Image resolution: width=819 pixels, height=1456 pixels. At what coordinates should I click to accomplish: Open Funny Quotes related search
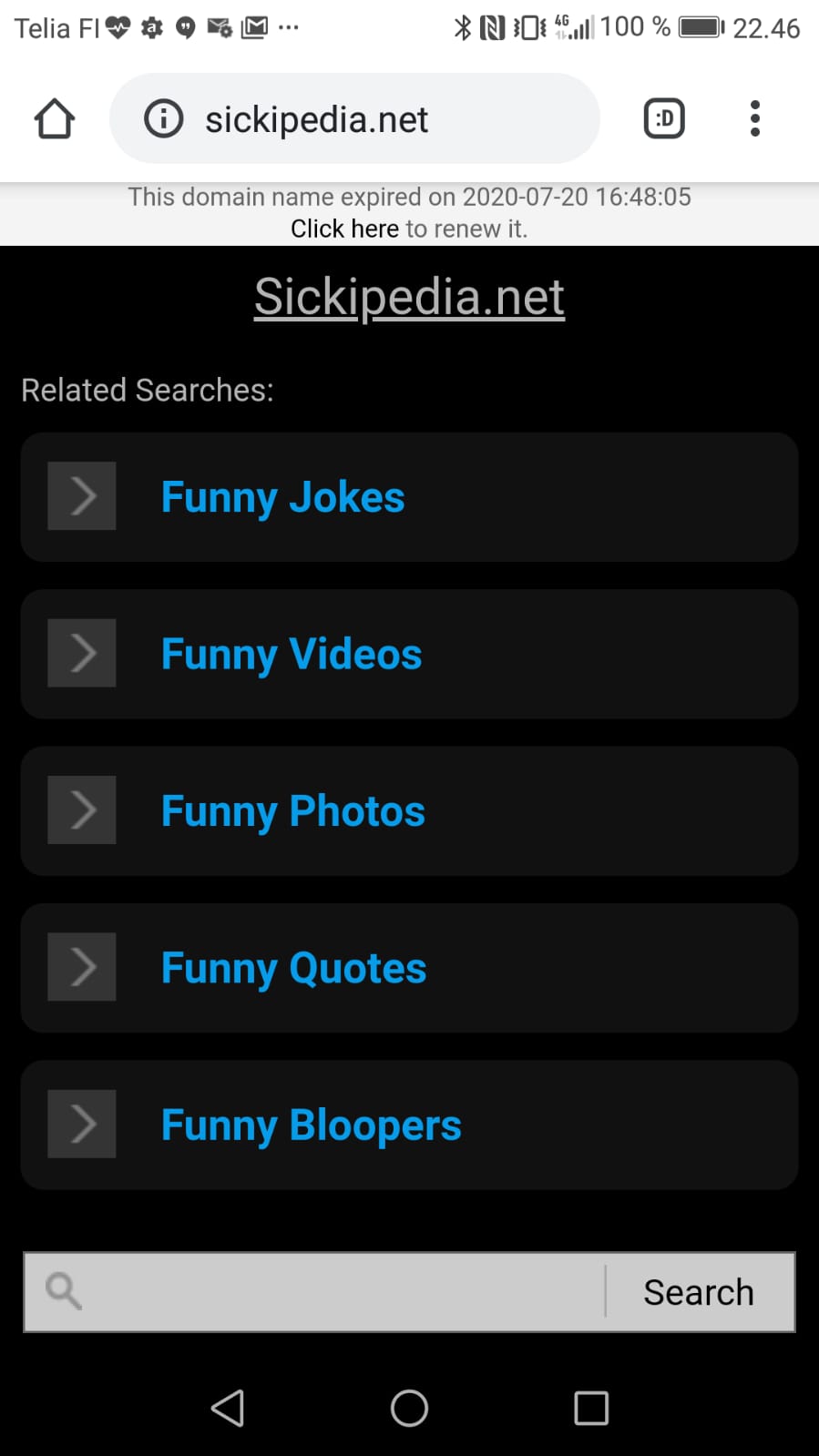pyautogui.click(x=409, y=968)
